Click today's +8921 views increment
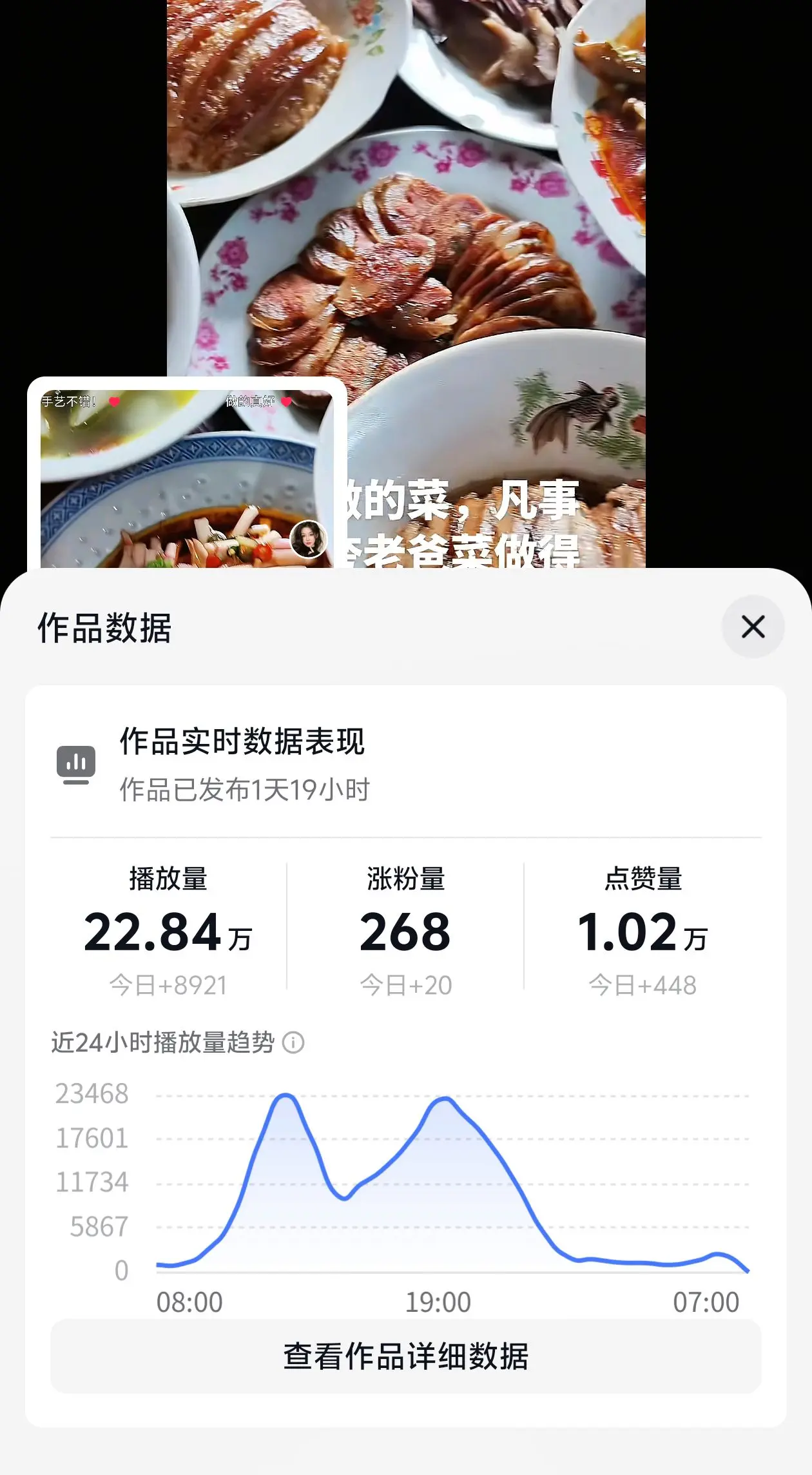812x1475 pixels. [169, 984]
